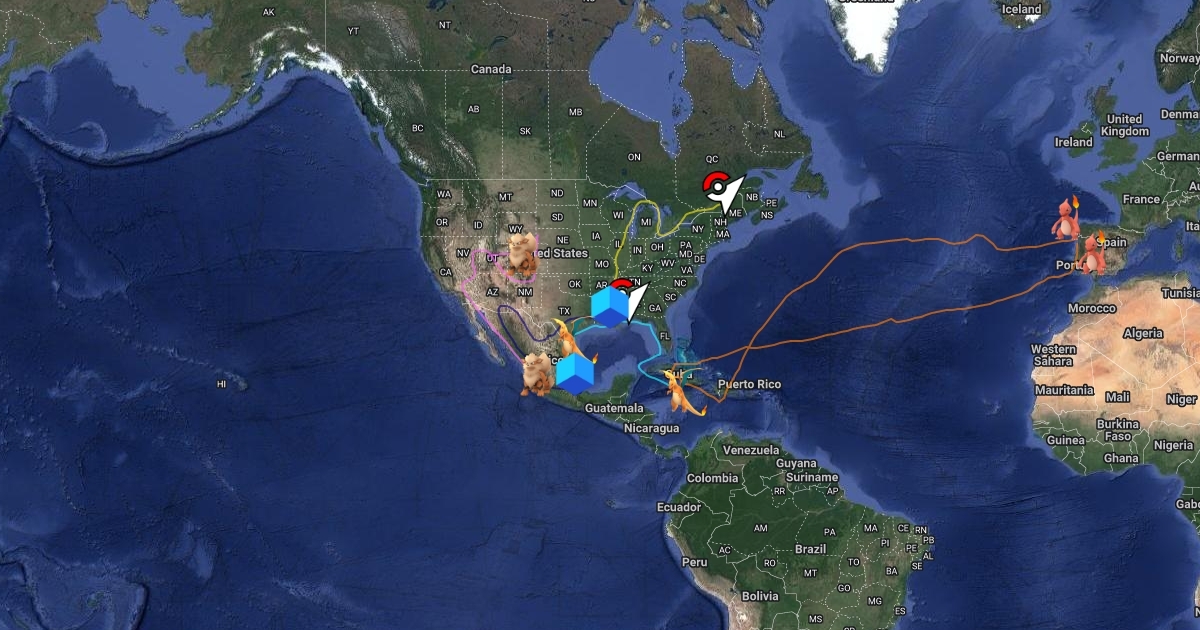Open the Charmeleon marker over Portugal
1200x630 pixels.
point(1093,253)
